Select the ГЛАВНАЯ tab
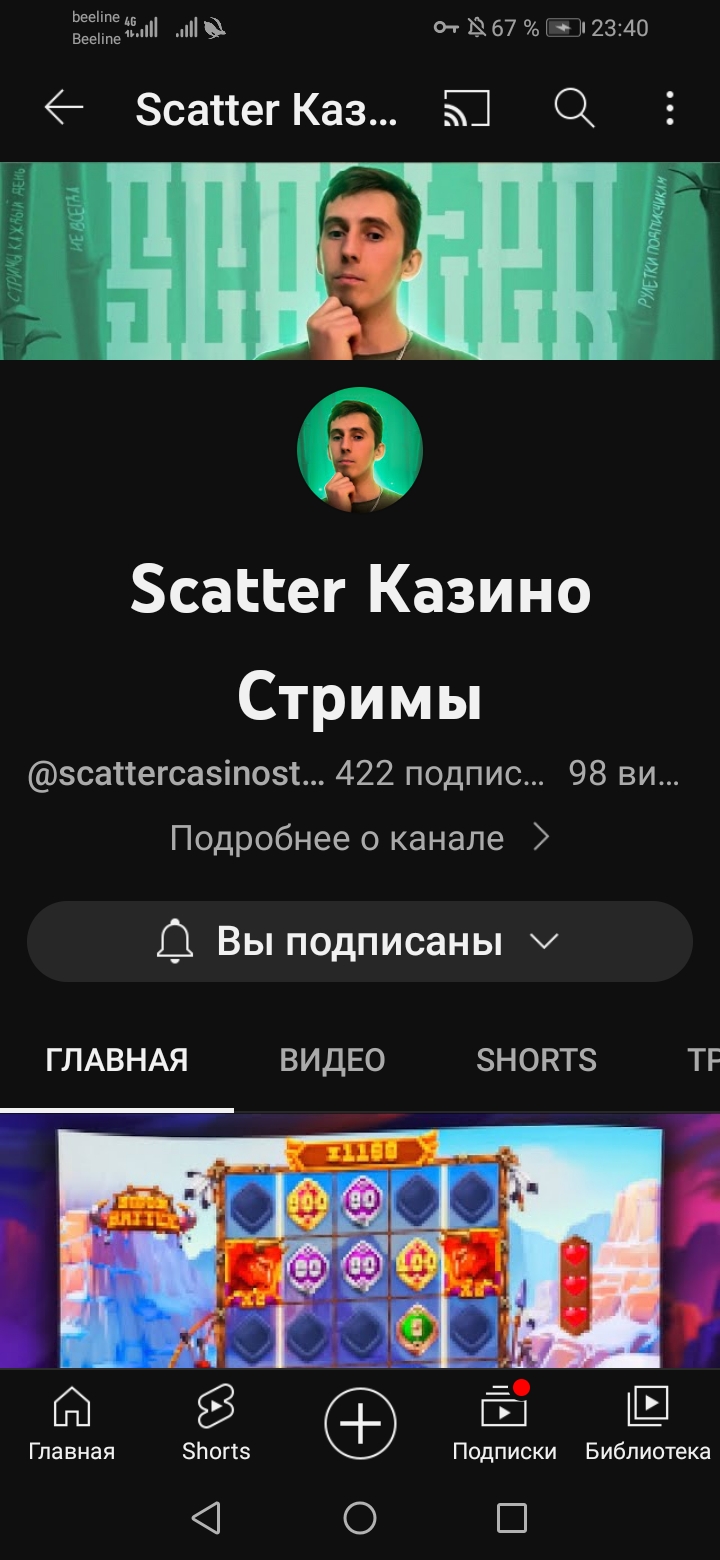 click(117, 1059)
